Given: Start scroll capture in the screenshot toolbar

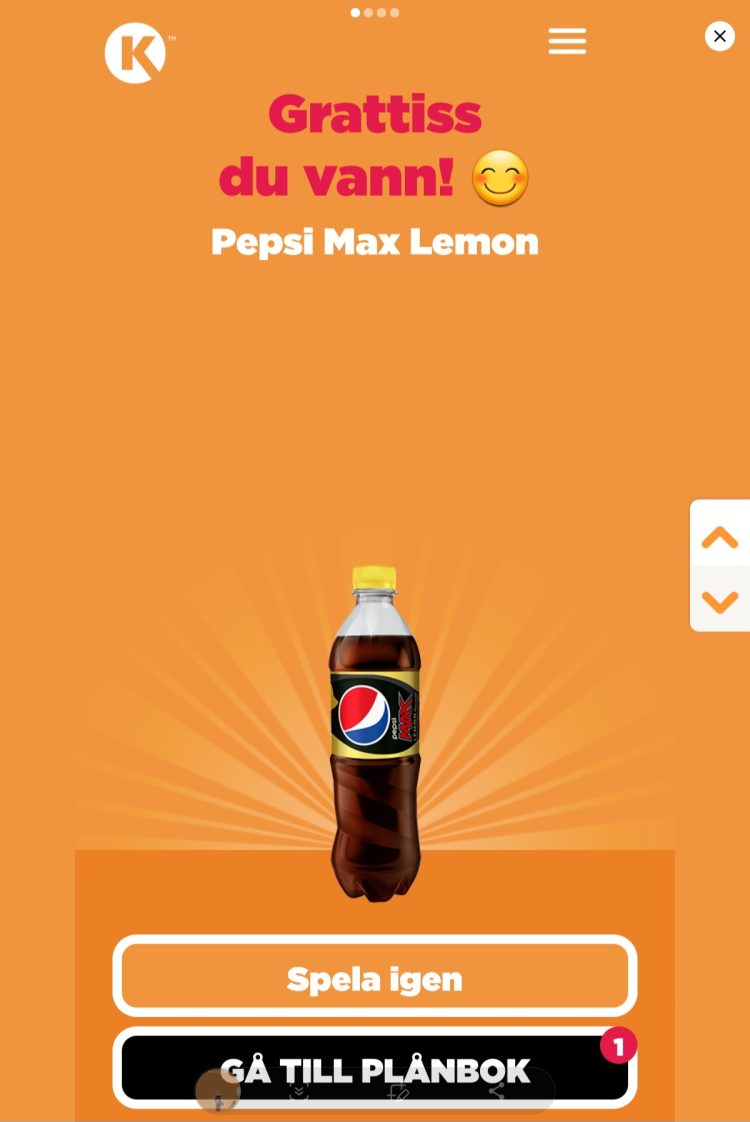Looking at the screenshot, I should click(x=299, y=1092).
